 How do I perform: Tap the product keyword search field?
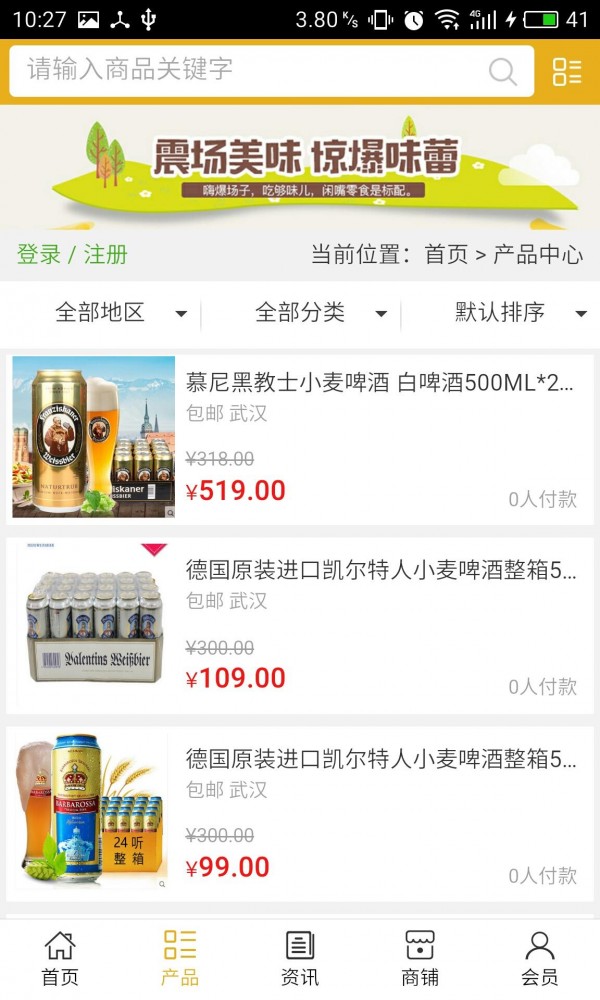250,70
